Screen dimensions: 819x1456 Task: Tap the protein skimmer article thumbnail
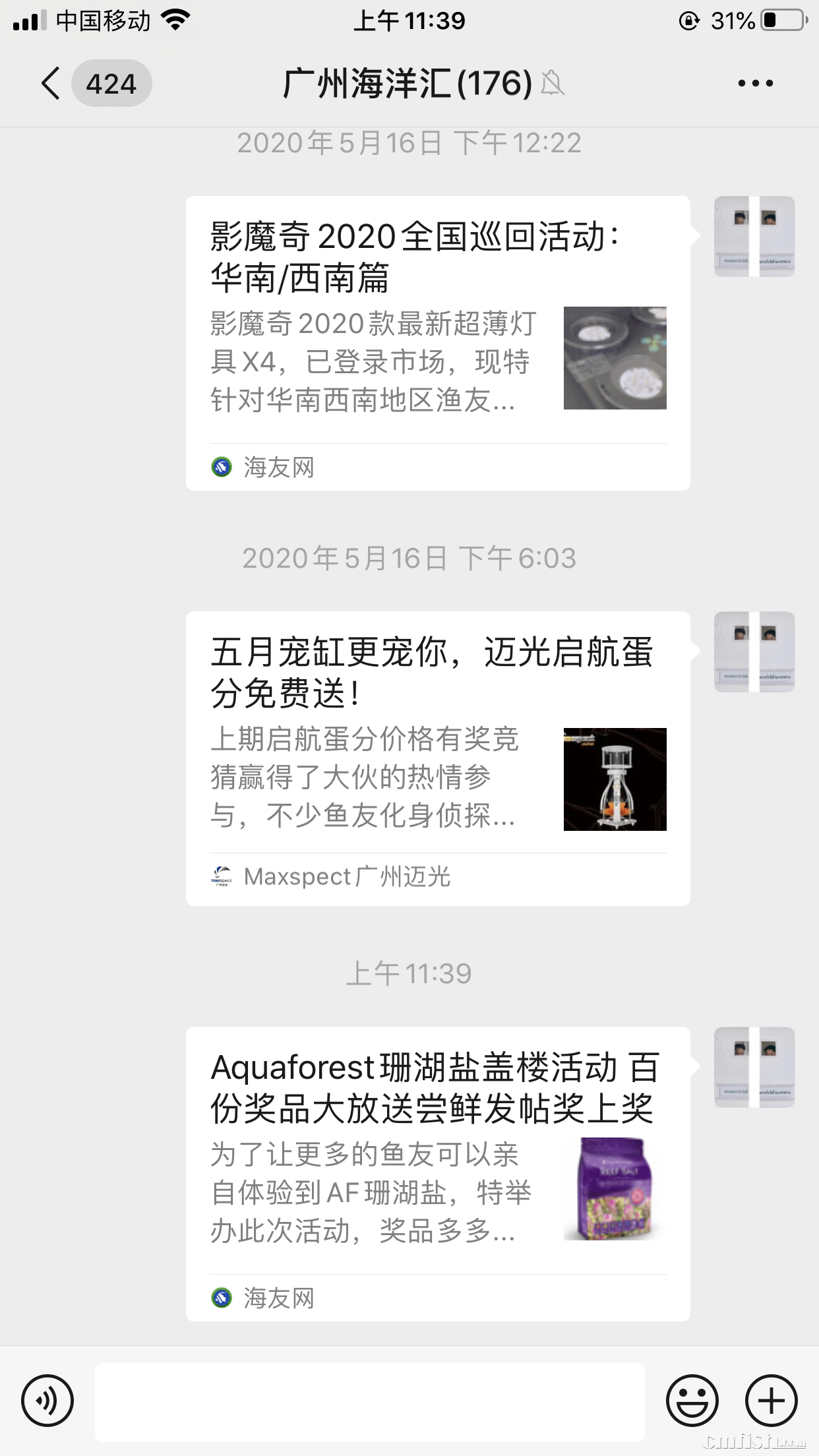(x=614, y=779)
